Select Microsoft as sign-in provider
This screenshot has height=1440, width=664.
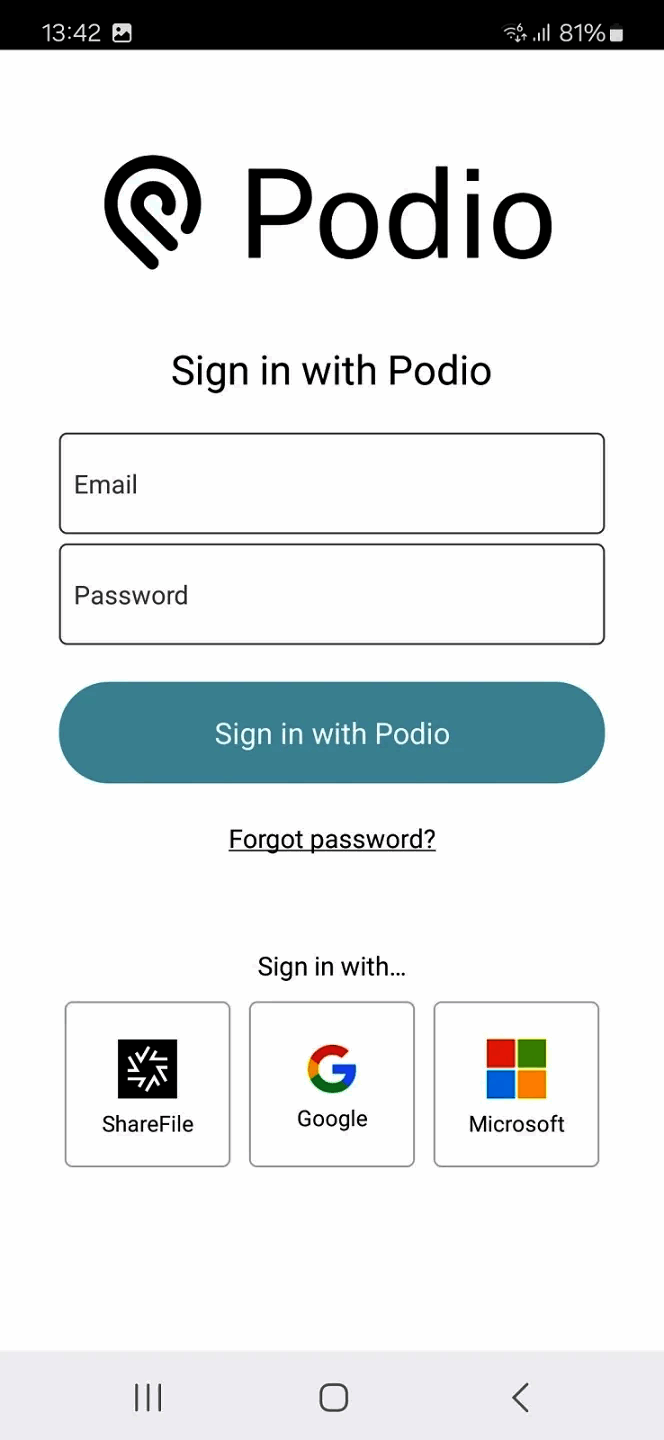coord(516,1084)
